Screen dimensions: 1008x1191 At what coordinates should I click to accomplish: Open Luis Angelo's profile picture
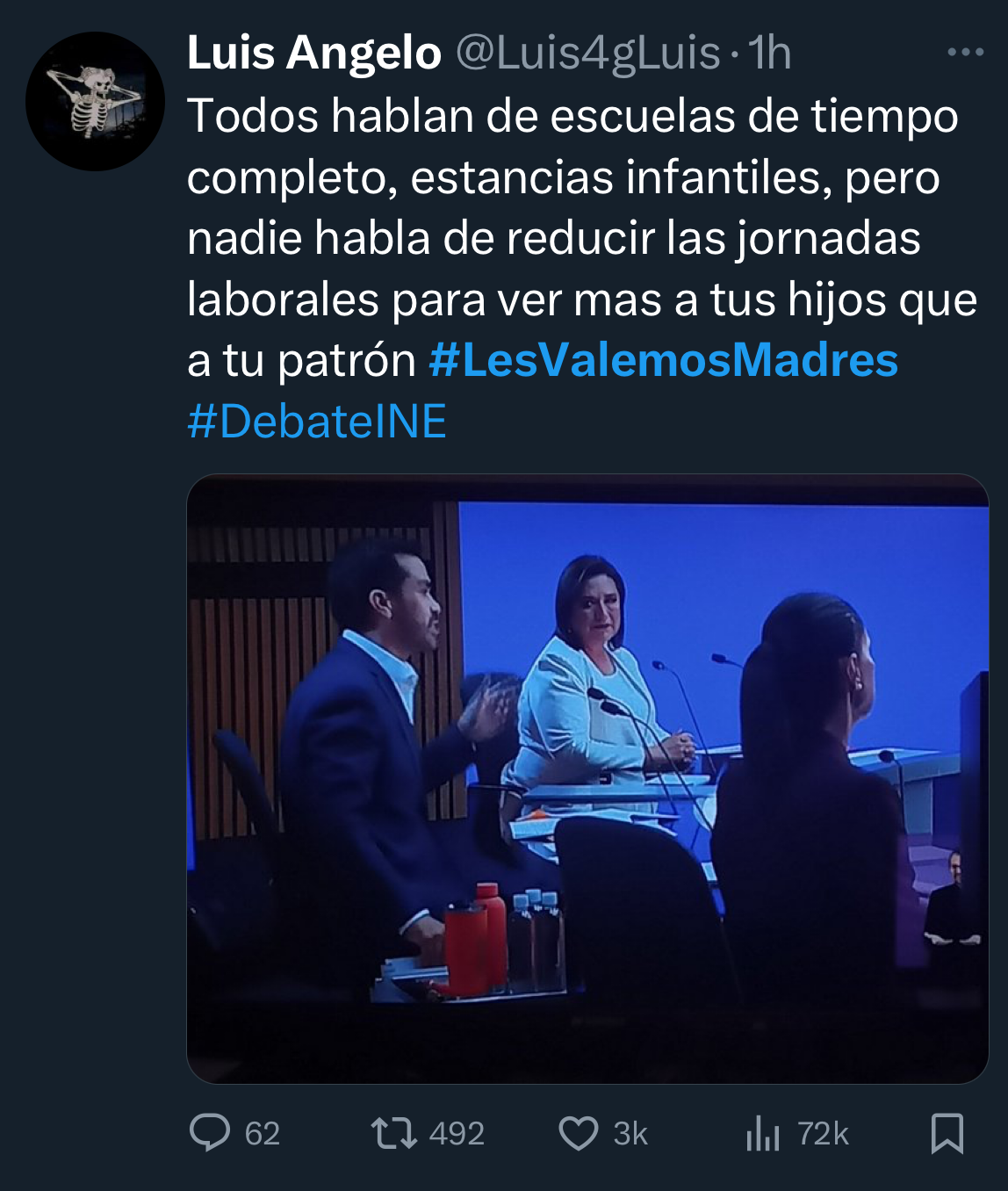[x=95, y=102]
